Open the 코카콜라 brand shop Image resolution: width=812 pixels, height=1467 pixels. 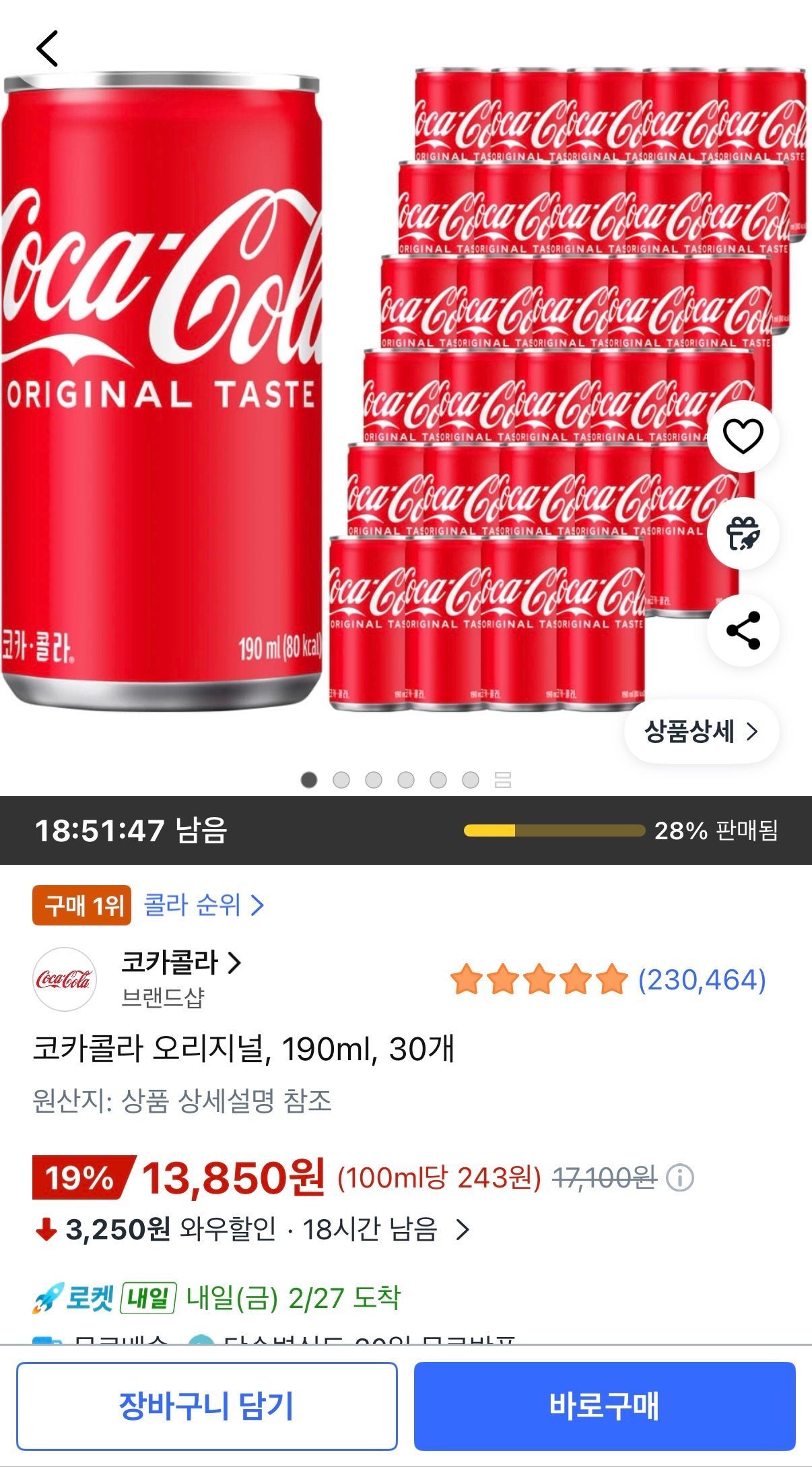[x=180, y=963]
